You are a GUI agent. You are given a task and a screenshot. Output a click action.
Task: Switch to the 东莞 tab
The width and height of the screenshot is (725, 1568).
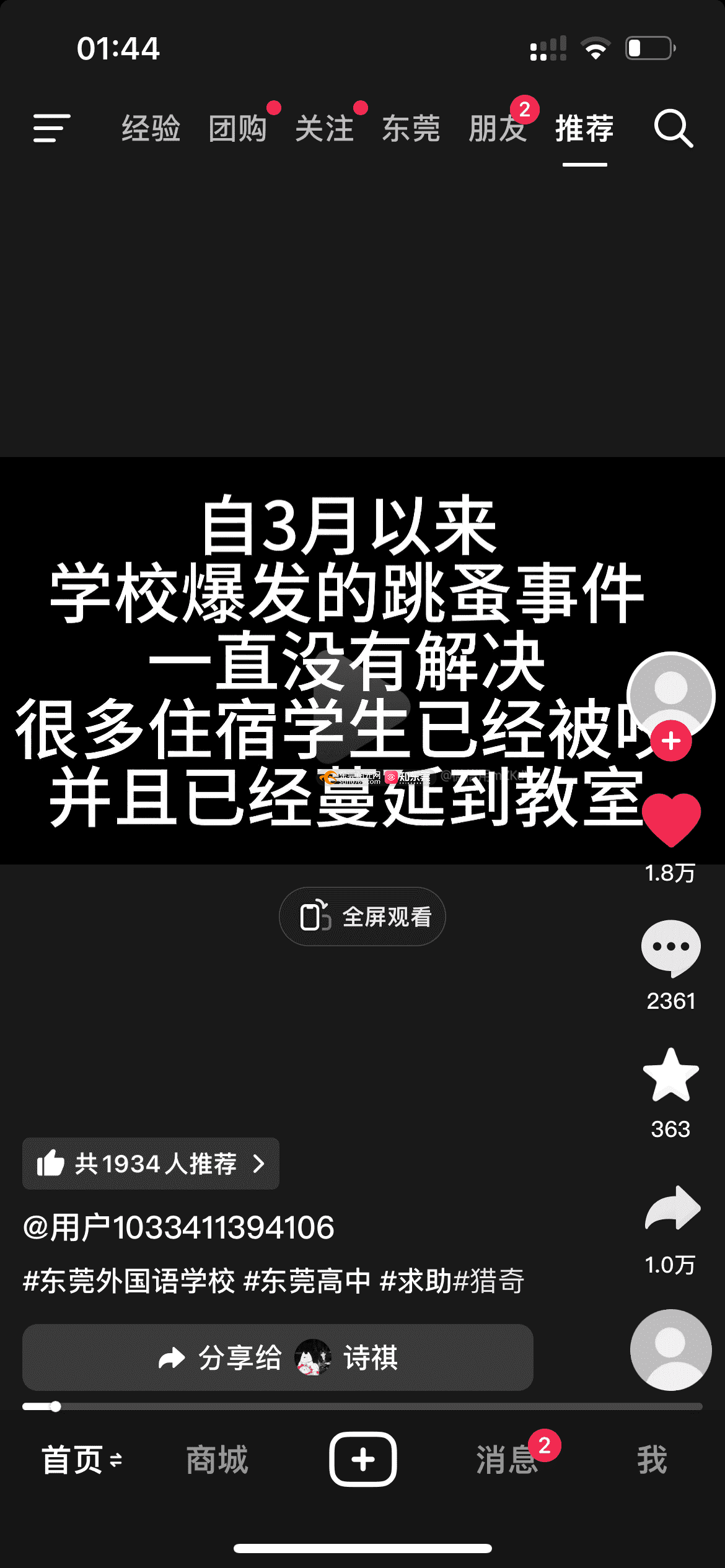pyautogui.click(x=411, y=129)
